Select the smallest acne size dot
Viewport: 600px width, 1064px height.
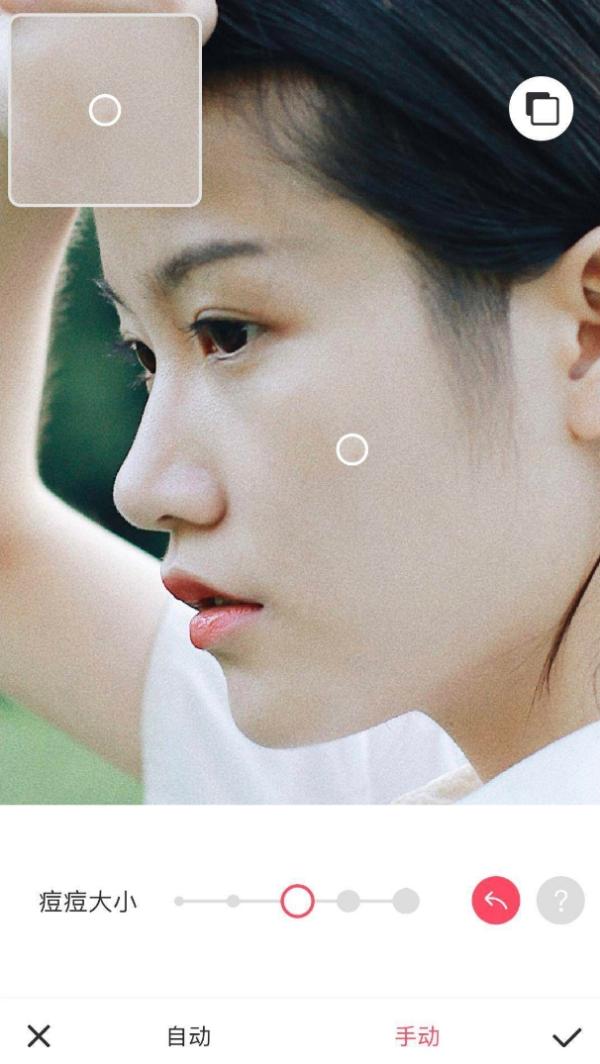click(x=179, y=901)
